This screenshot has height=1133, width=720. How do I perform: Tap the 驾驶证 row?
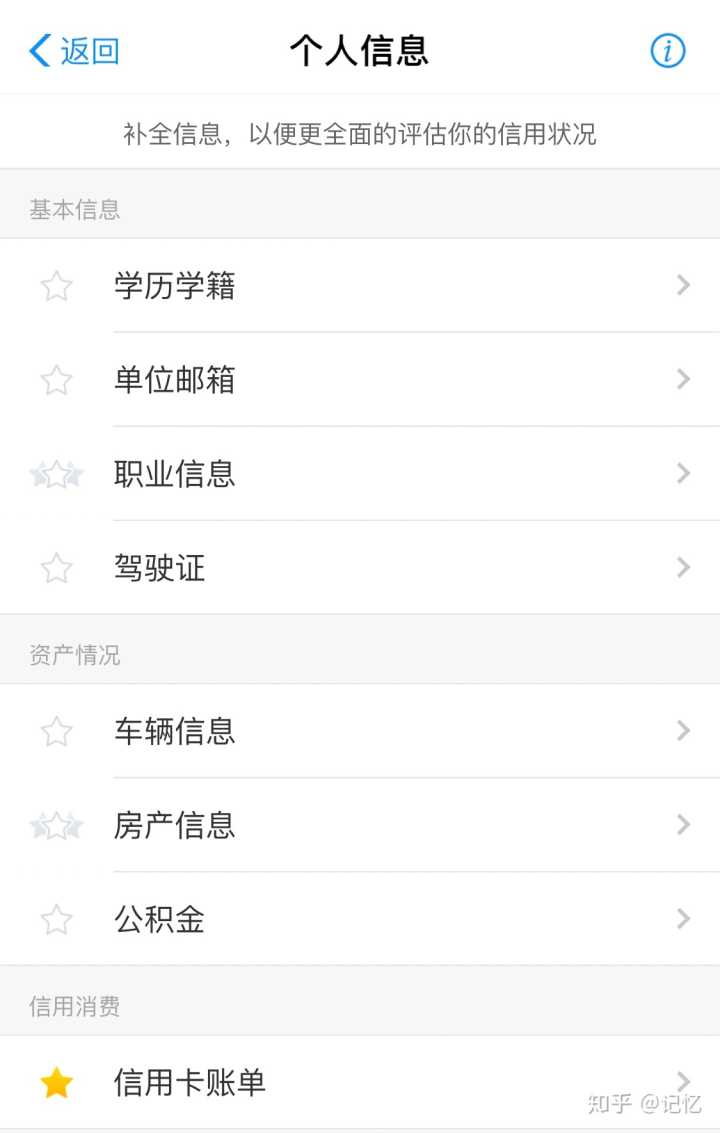(360, 568)
